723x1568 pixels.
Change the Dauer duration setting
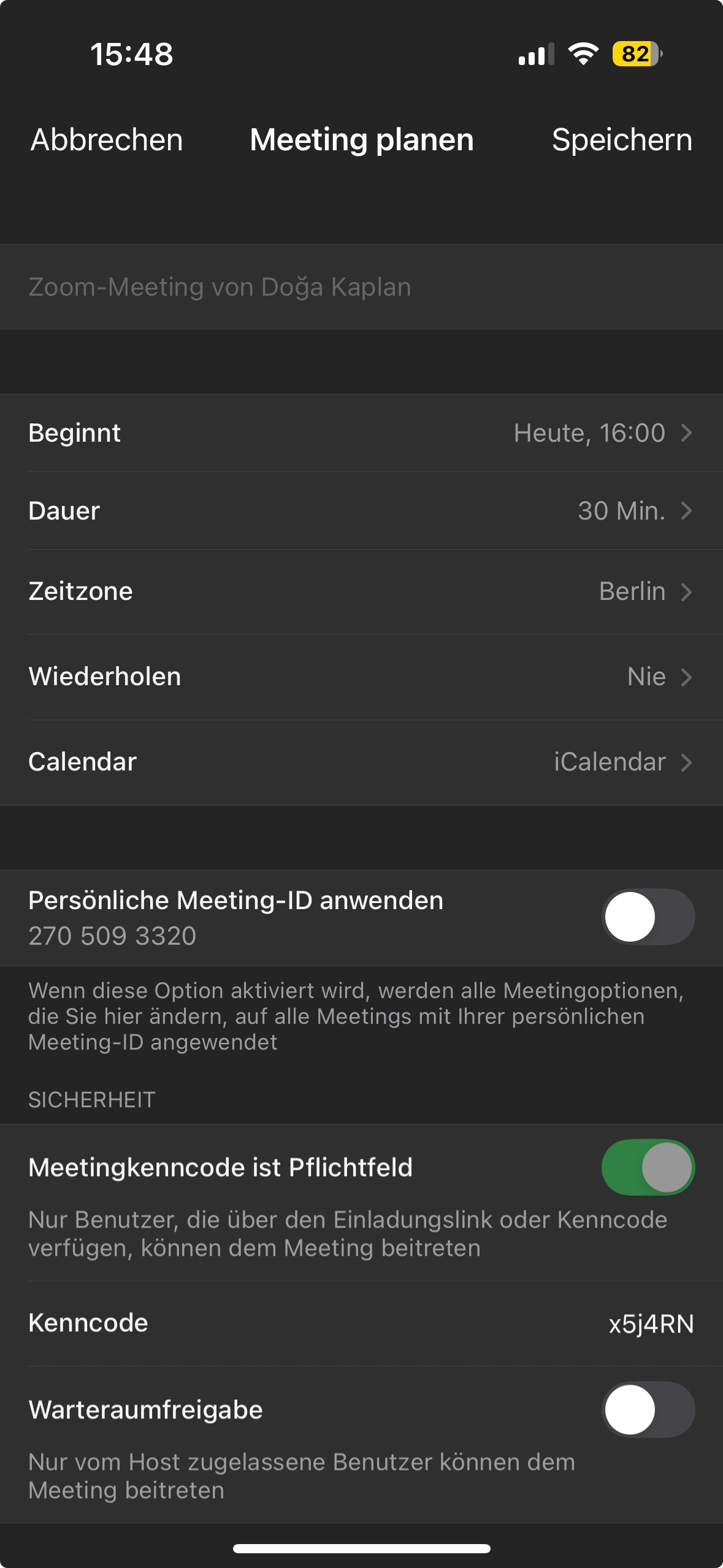coord(361,511)
